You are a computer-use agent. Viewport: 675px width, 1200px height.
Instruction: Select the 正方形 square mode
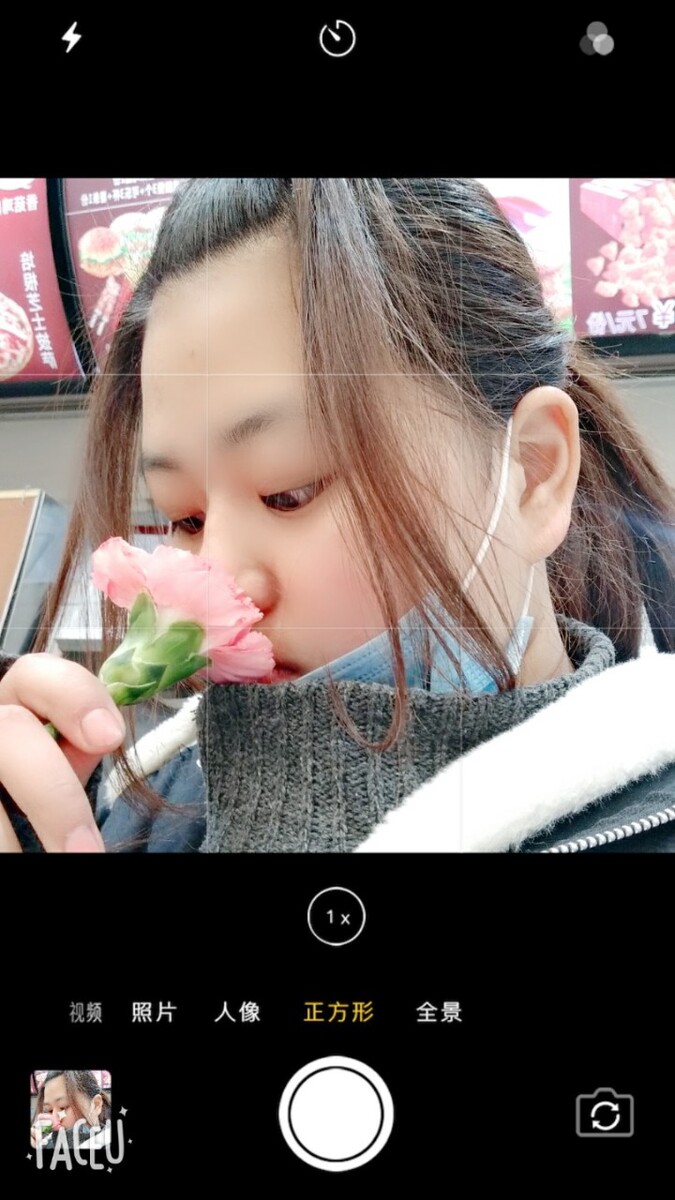pyautogui.click(x=338, y=1012)
